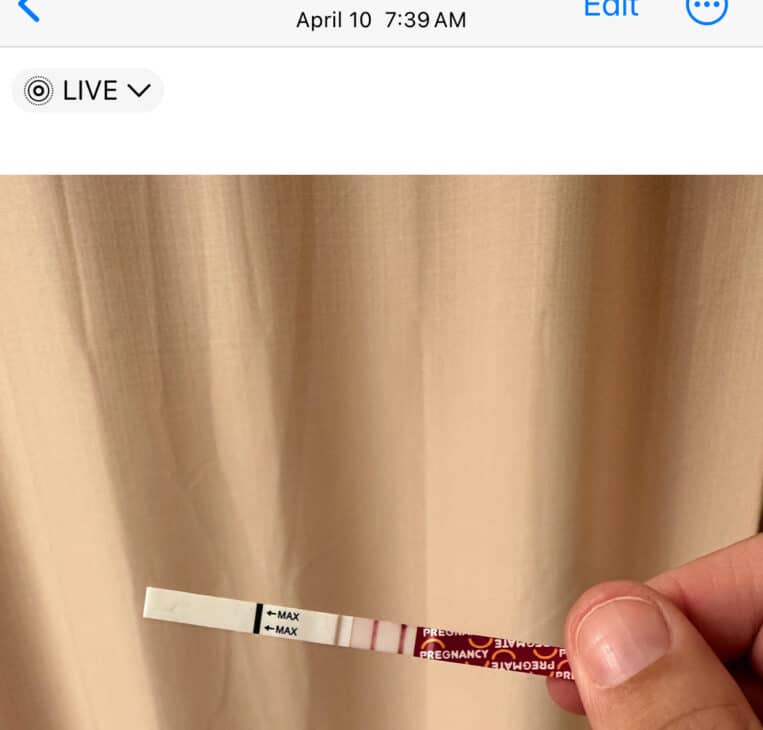Go back to the photo library
This screenshot has height=730, width=763.
pyautogui.click(x=29, y=10)
